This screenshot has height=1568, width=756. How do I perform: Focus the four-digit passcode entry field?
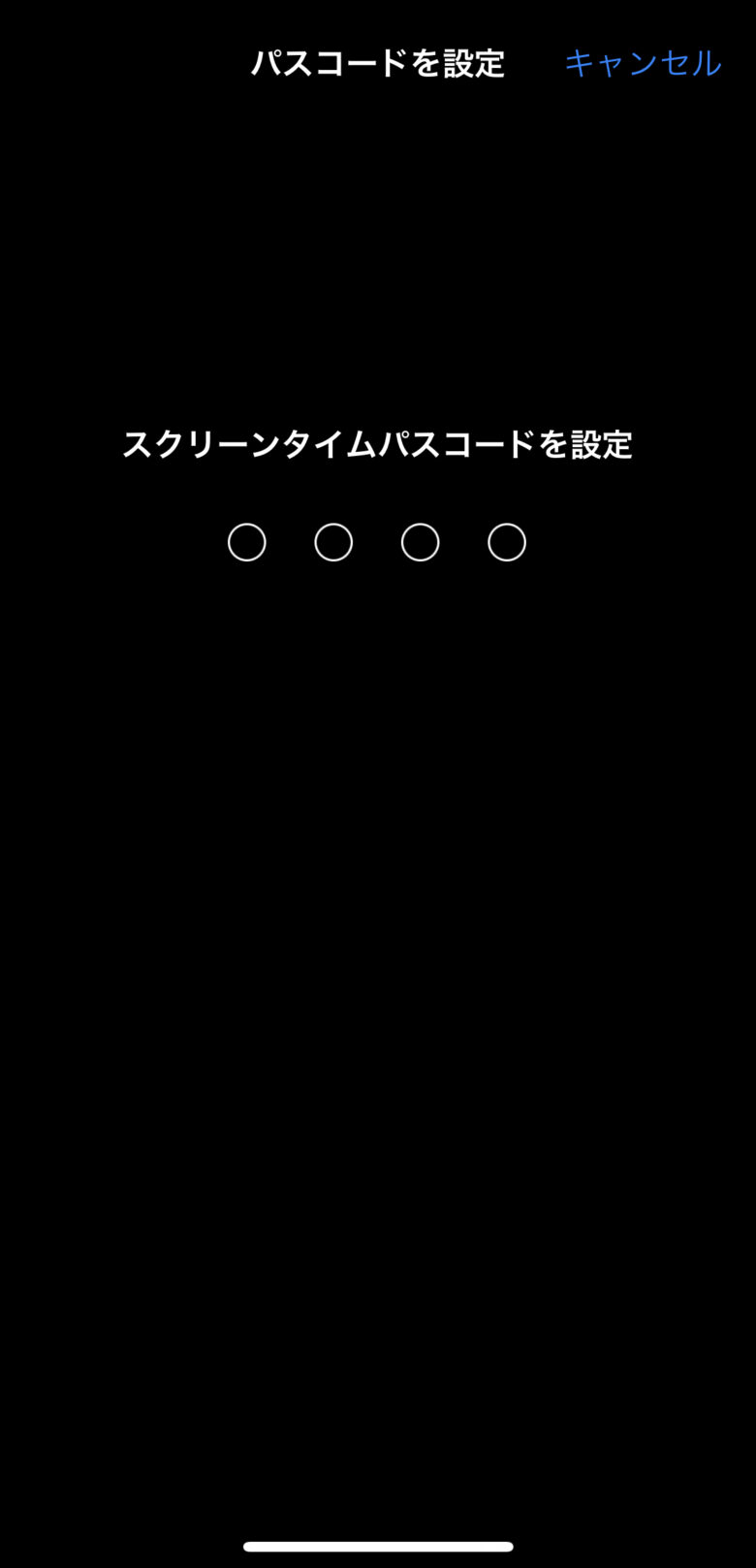point(376,542)
